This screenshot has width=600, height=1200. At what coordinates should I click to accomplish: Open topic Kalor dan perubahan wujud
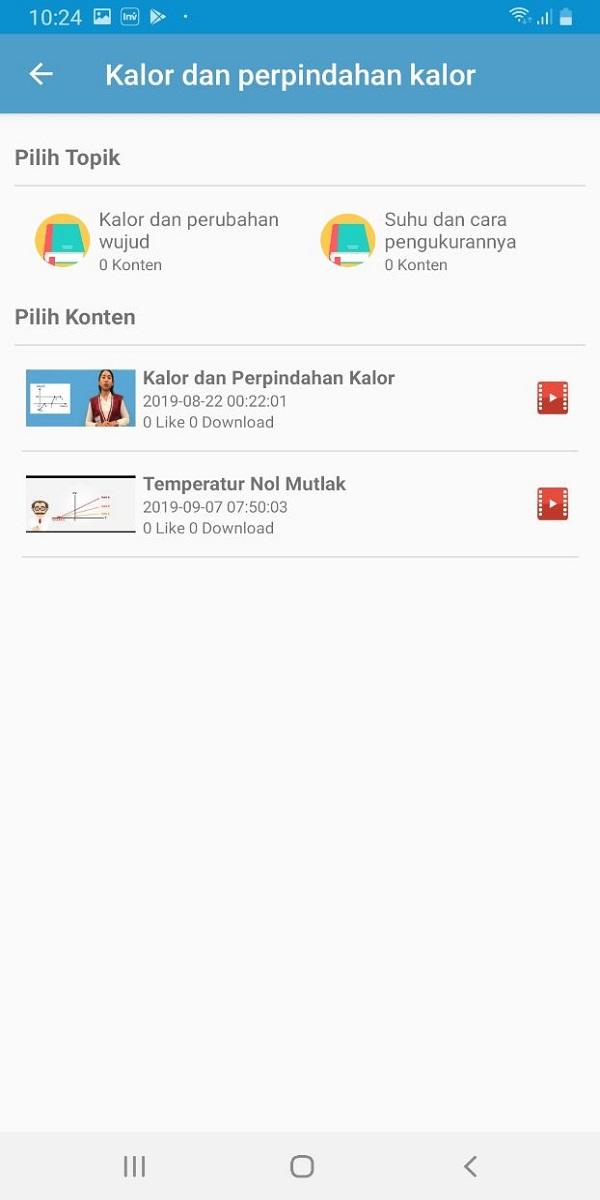tap(160, 240)
